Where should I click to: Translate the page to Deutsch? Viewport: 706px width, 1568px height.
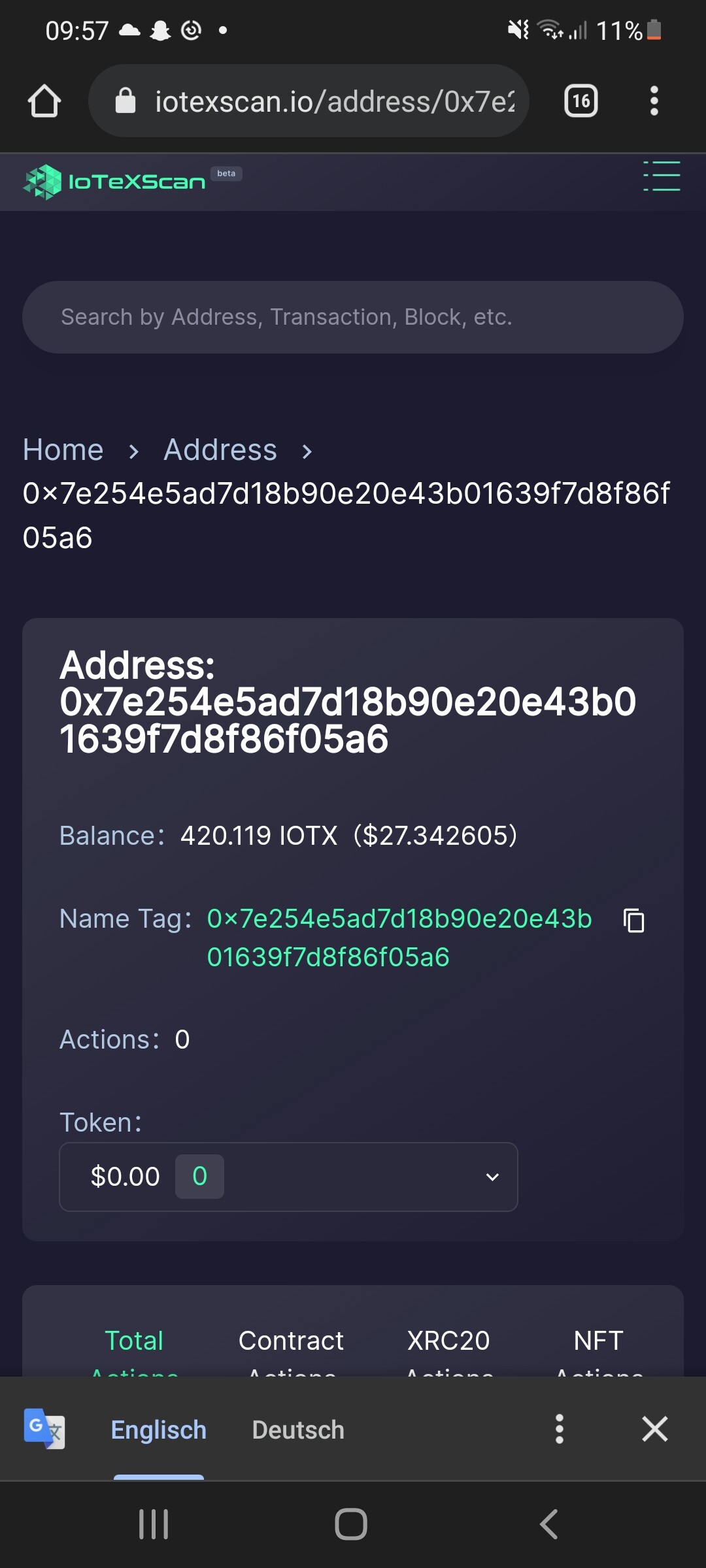(x=298, y=1430)
